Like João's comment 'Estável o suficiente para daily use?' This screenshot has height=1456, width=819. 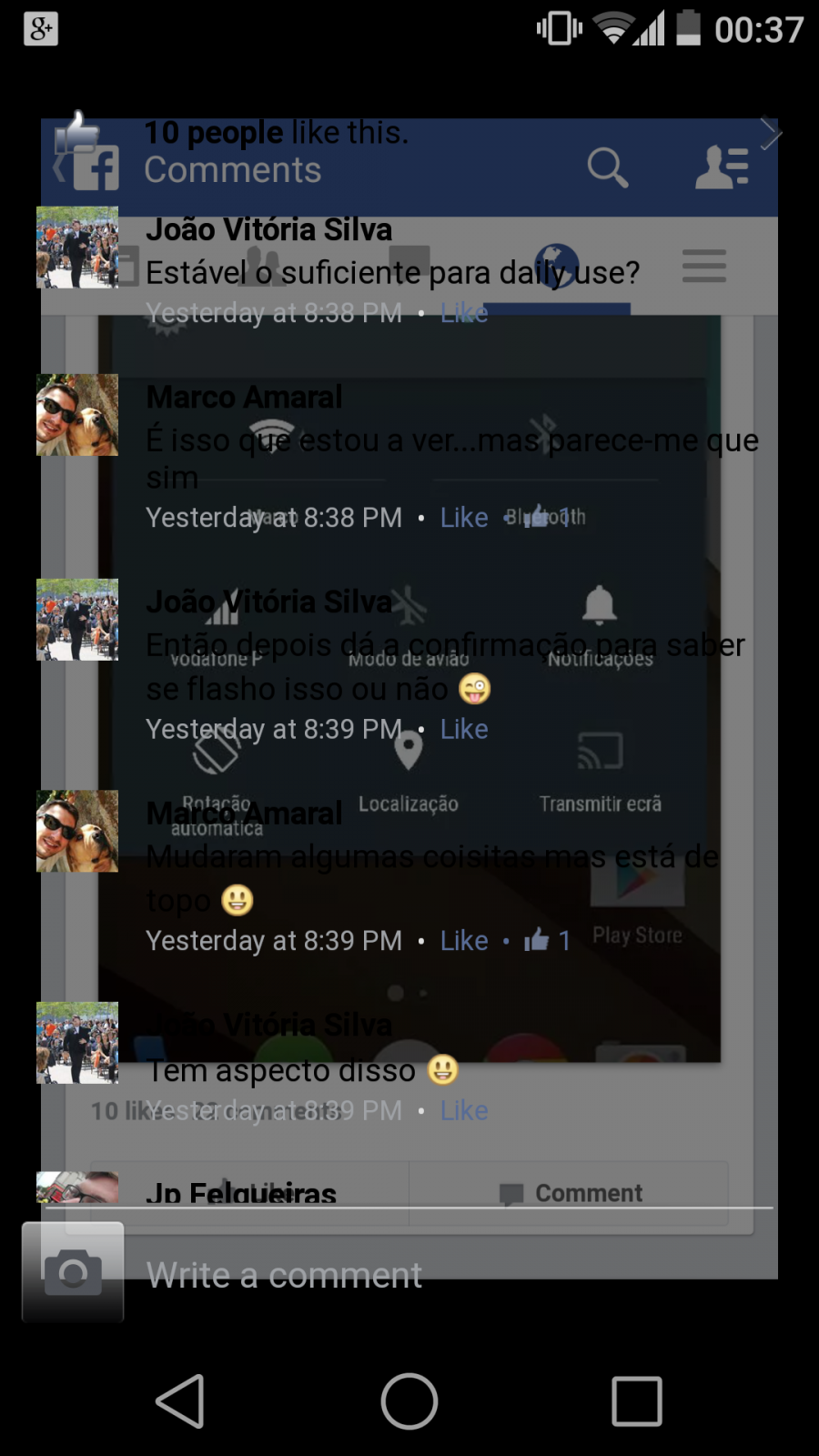tap(464, 313)
